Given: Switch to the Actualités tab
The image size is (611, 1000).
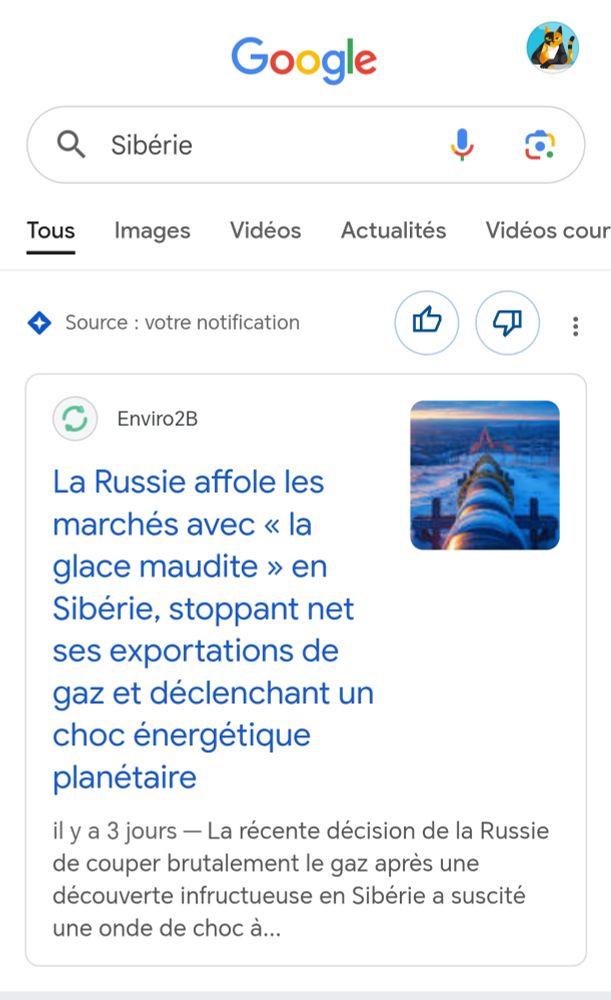Looking at the screenshot, I should pyautogui.click(x=394, y=230).
